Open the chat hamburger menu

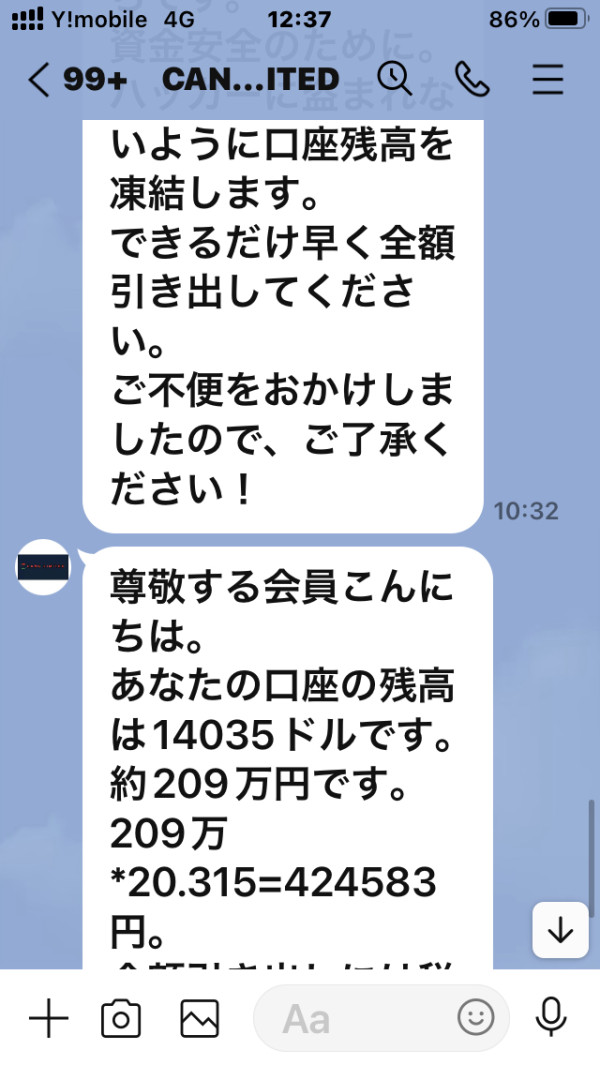[x=548, y=79]
